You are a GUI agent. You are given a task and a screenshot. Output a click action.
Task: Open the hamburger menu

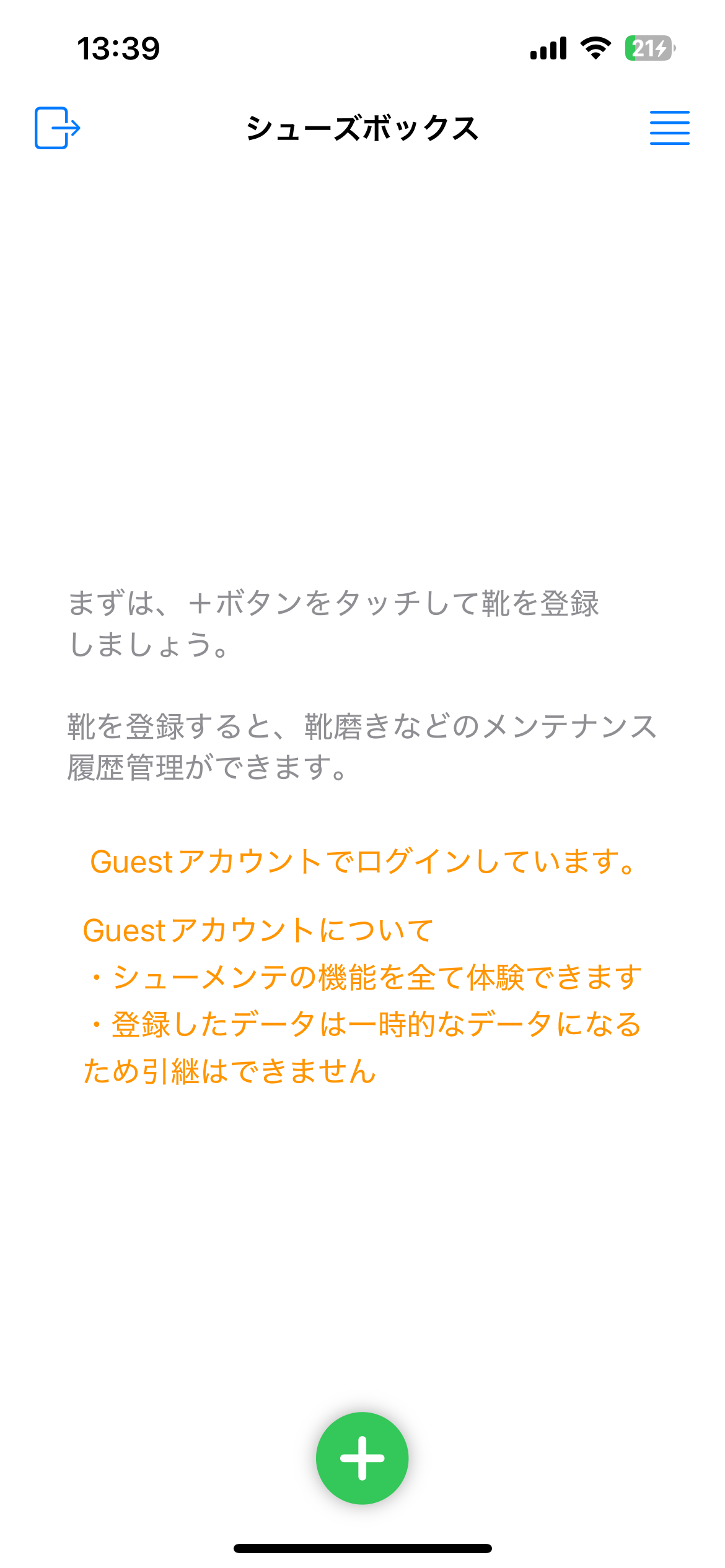pyautogui.click(x=669, y=128)
